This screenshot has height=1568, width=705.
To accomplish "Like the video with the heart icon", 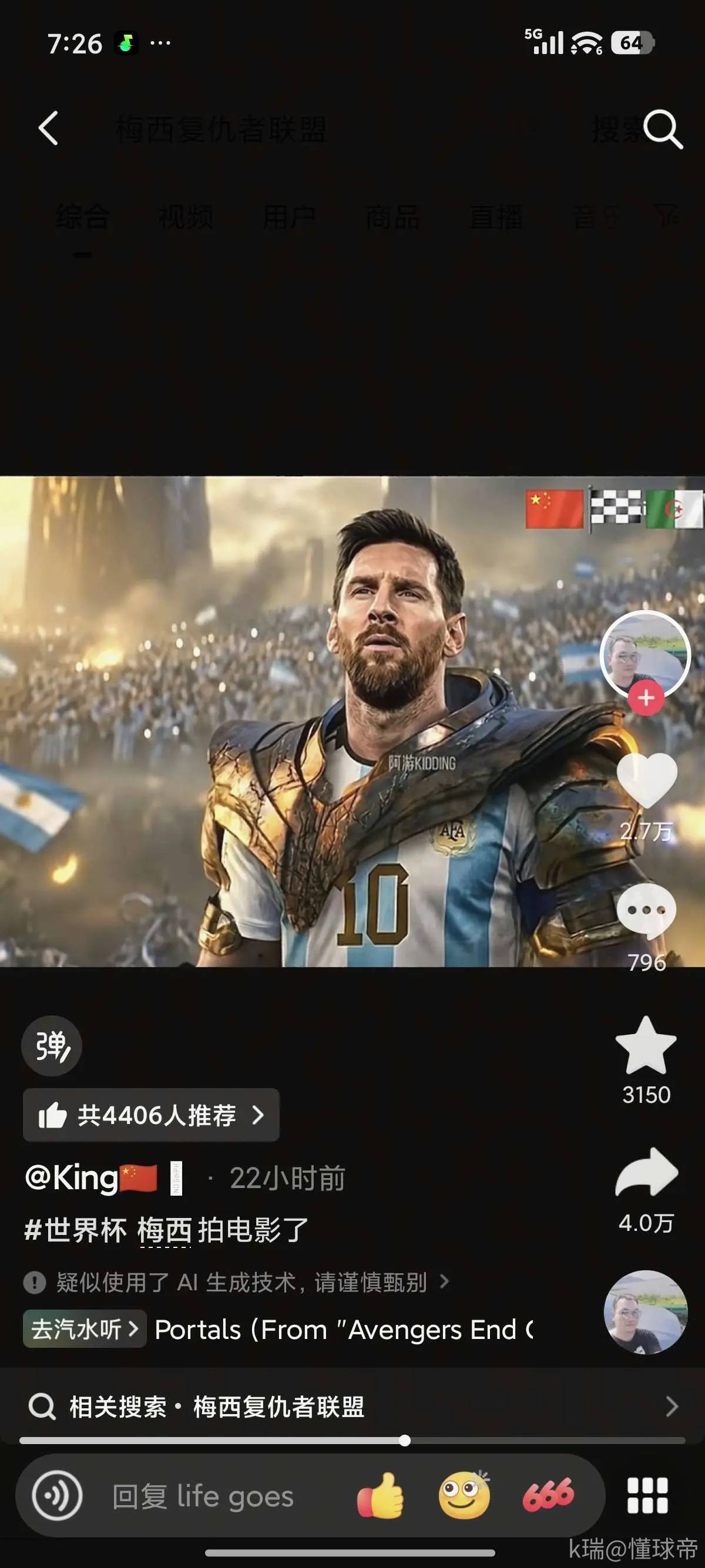I will [x=647, y=781].
